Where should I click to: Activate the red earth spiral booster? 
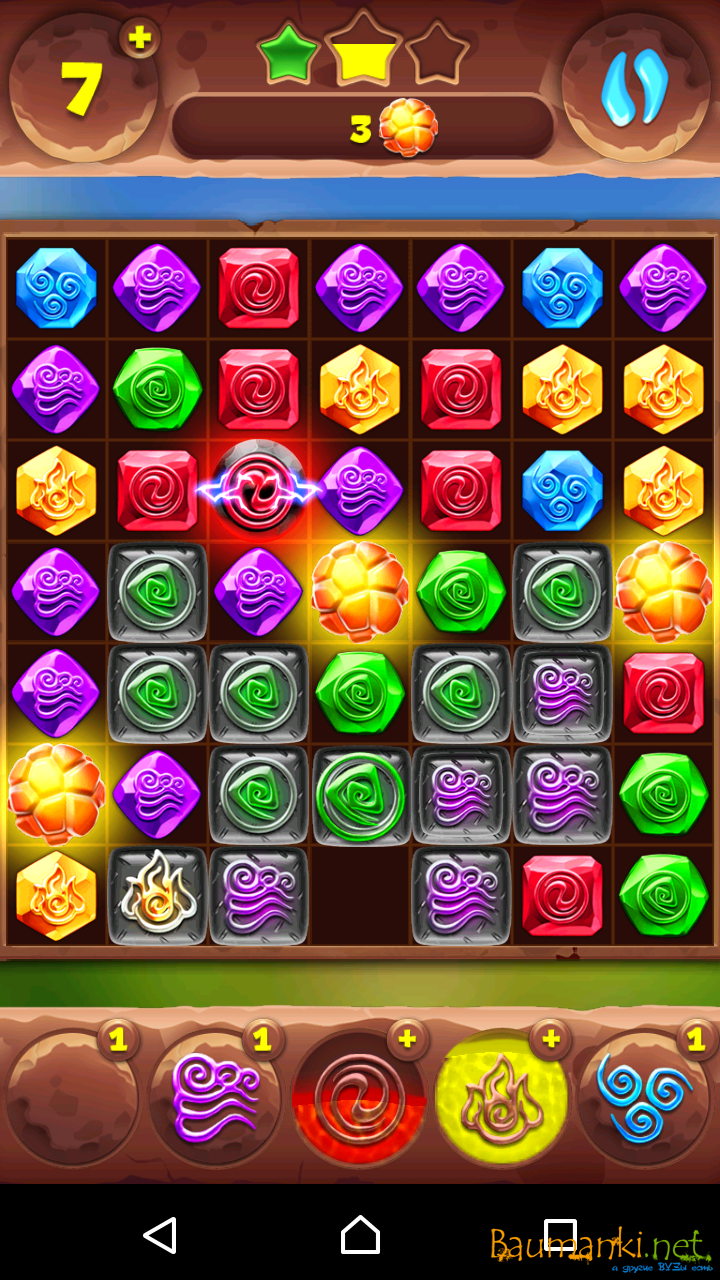click(x=360, y=1098)
